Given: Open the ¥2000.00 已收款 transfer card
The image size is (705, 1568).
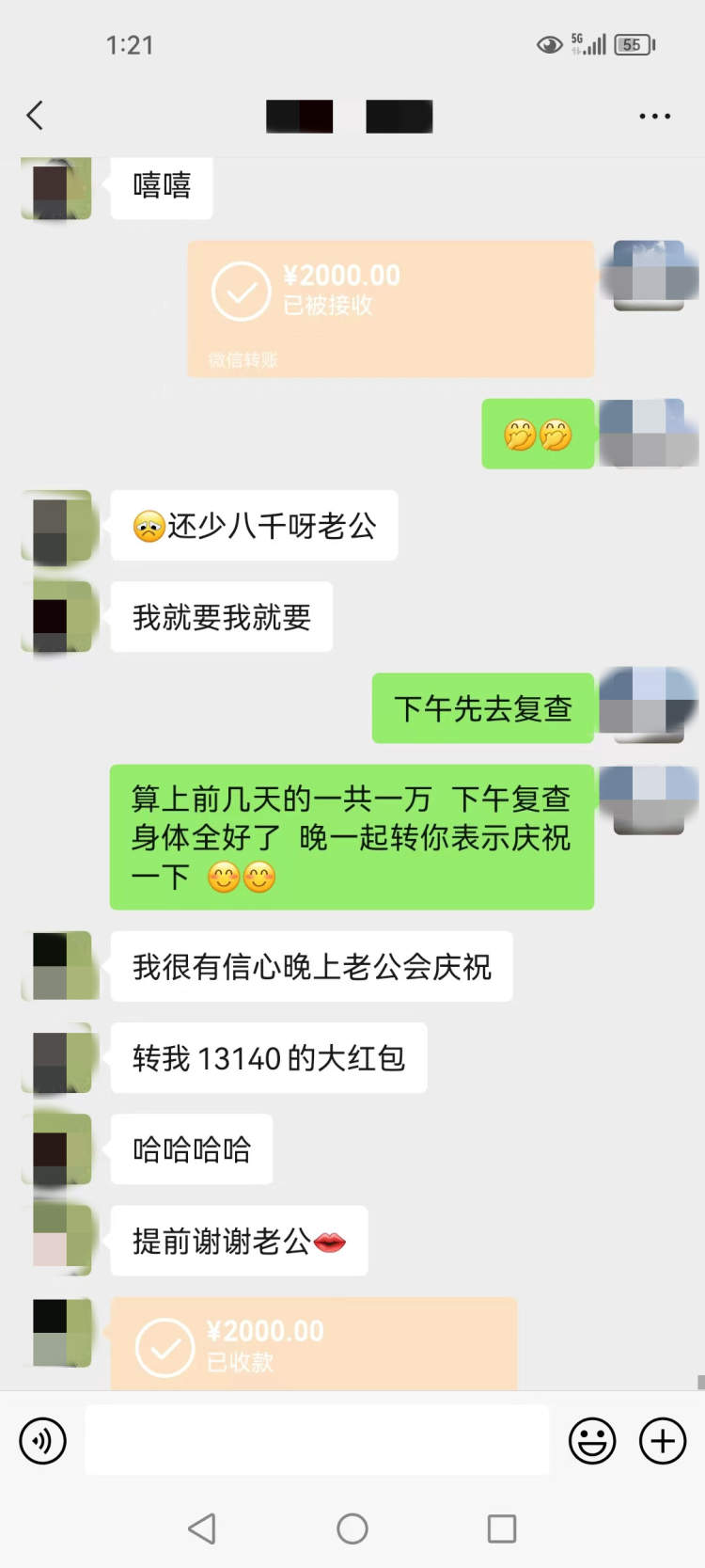Looking at the screenshot, I should click(x=313, y=1343).
